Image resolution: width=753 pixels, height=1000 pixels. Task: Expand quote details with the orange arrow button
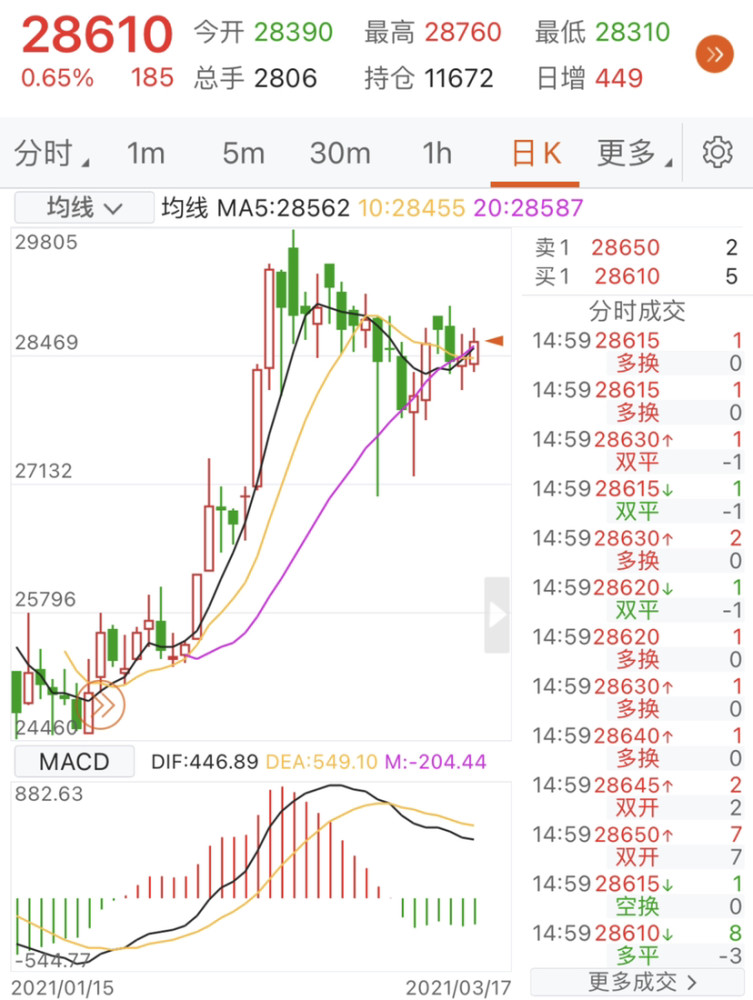tap(716, 54)
